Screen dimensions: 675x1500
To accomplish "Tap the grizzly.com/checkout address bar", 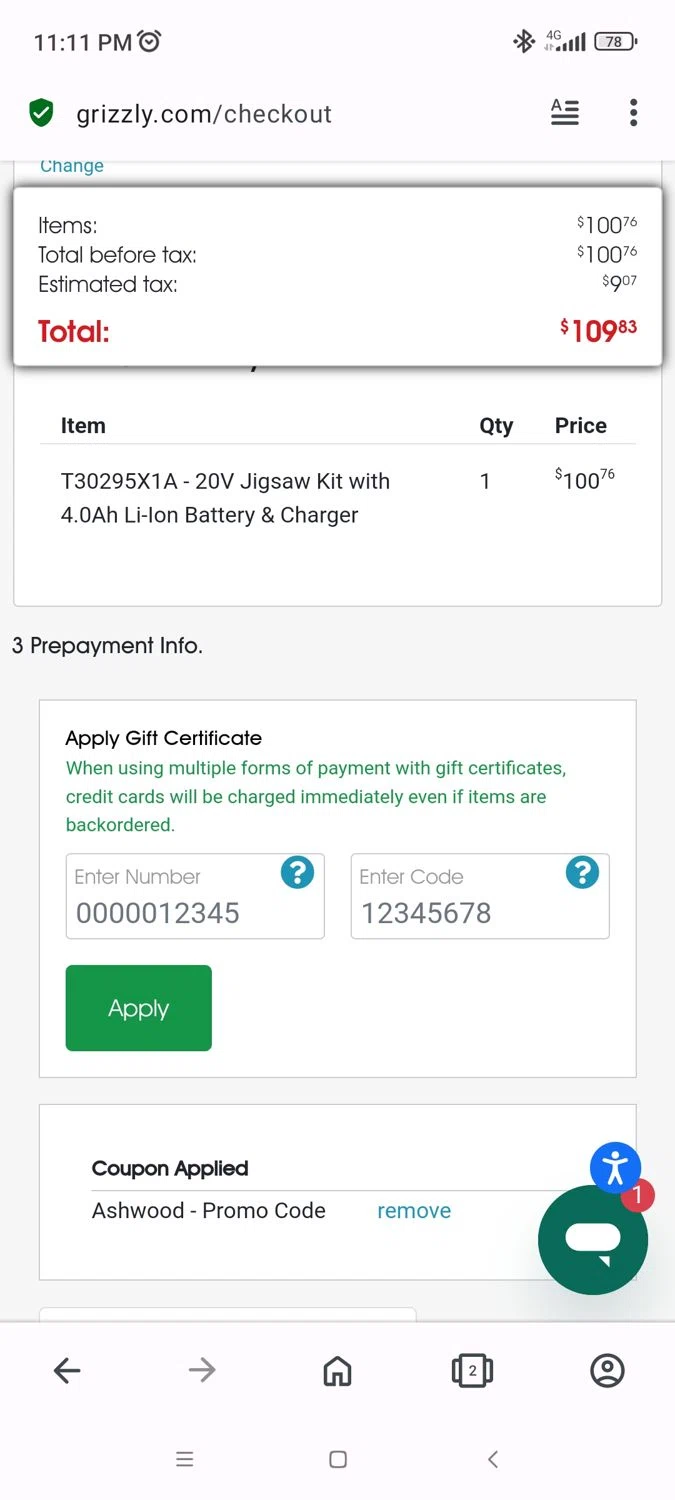I will (204, 114).
